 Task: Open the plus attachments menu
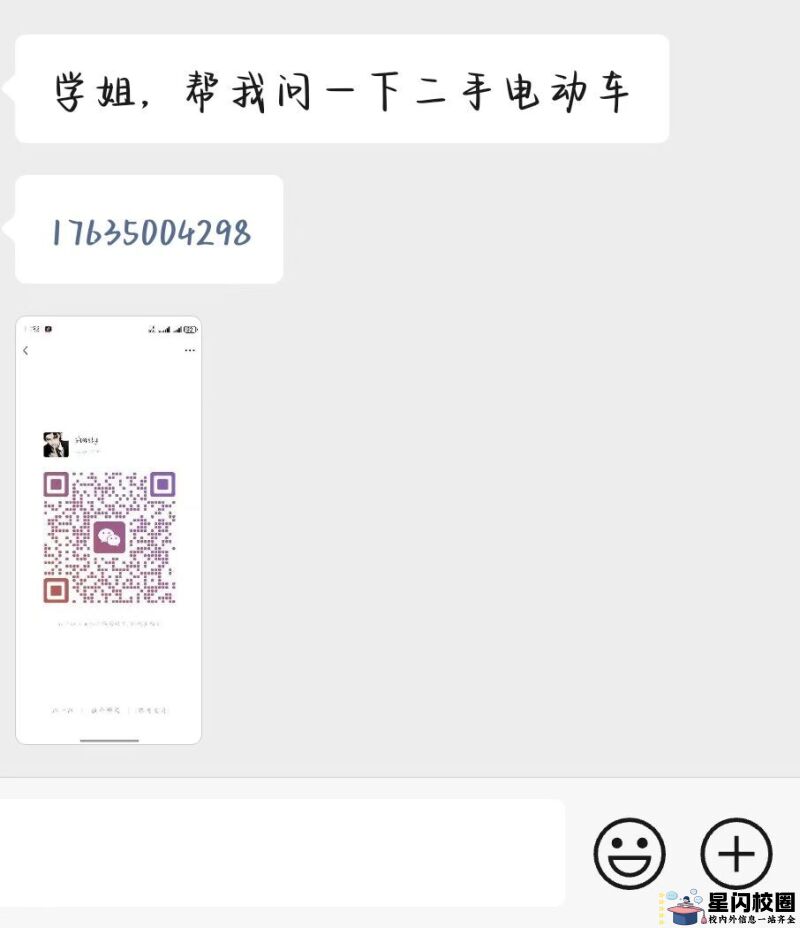tap(736, 854)
